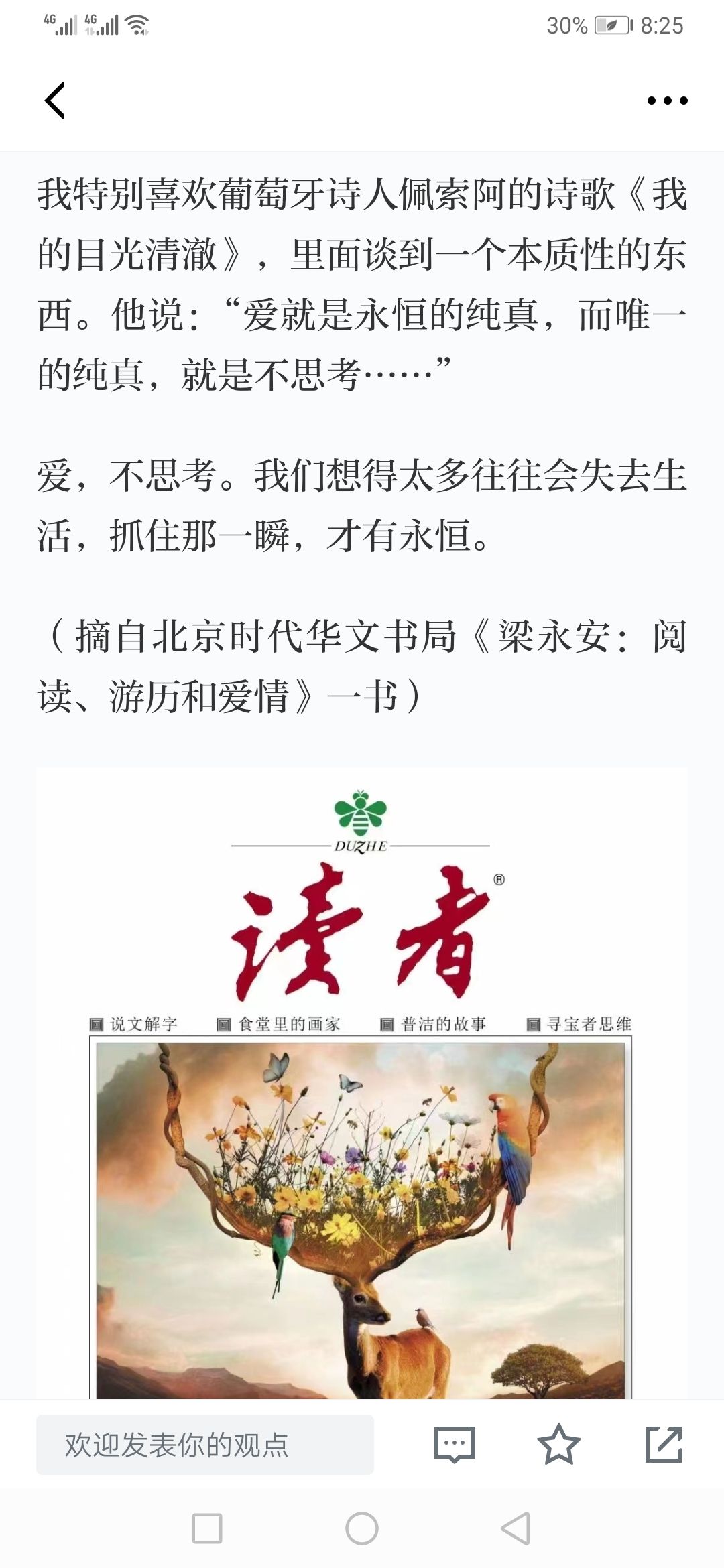Image resolution: width=724 pixels, height=1568 pixels.
Task: Open the comments bubble icon
Action: (x=455, y=1444)
